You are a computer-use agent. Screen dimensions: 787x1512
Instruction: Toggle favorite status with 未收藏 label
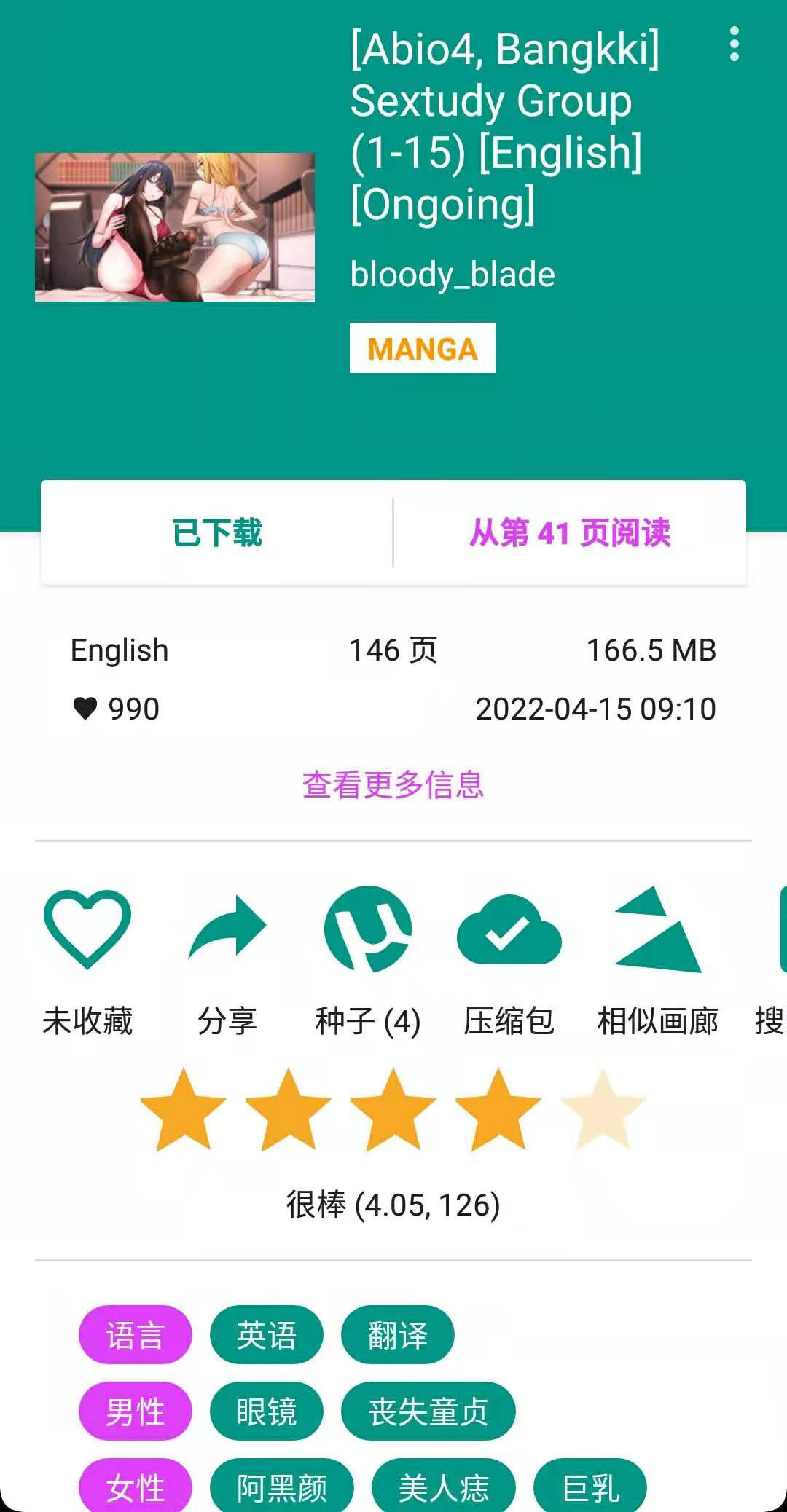[x=87, y=1022]
